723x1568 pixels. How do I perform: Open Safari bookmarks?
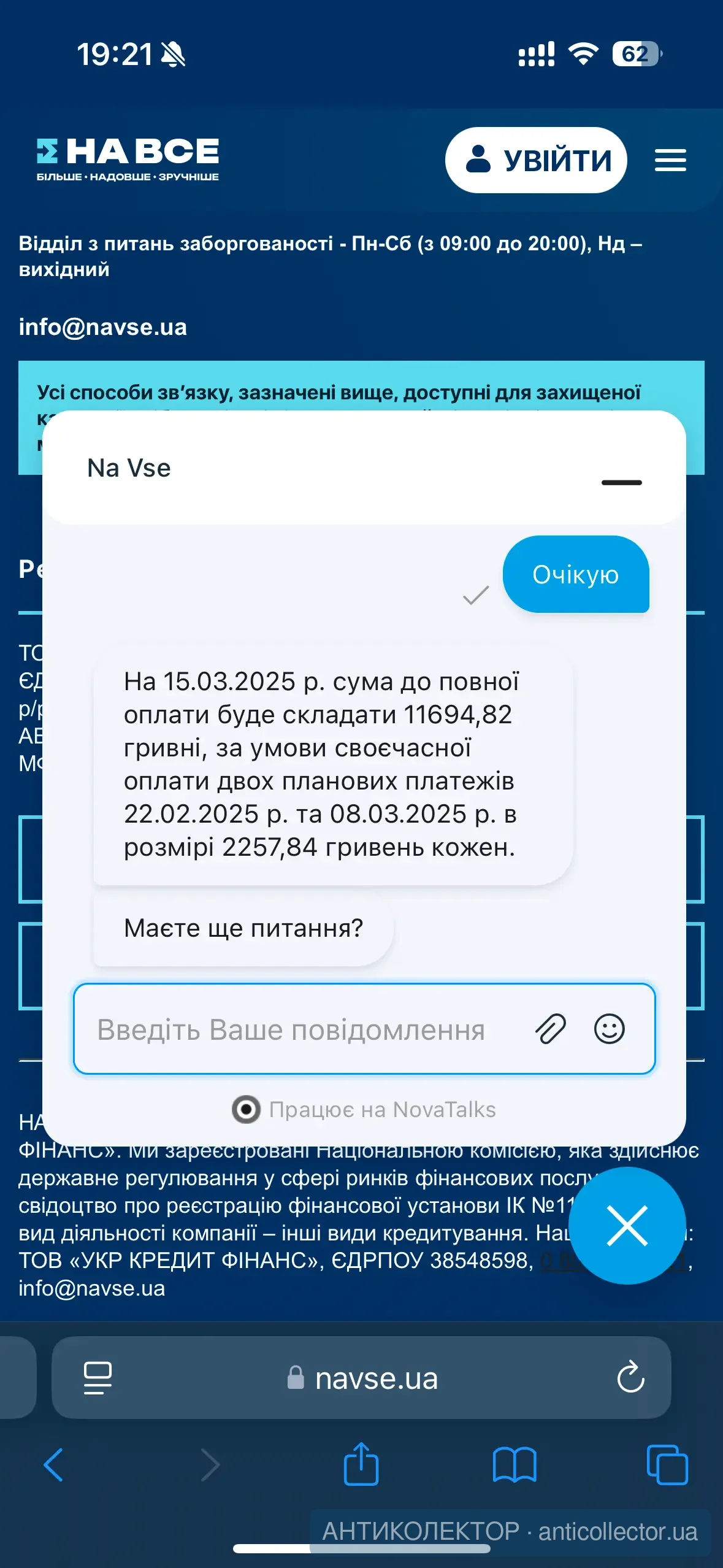click(514, 1465)
